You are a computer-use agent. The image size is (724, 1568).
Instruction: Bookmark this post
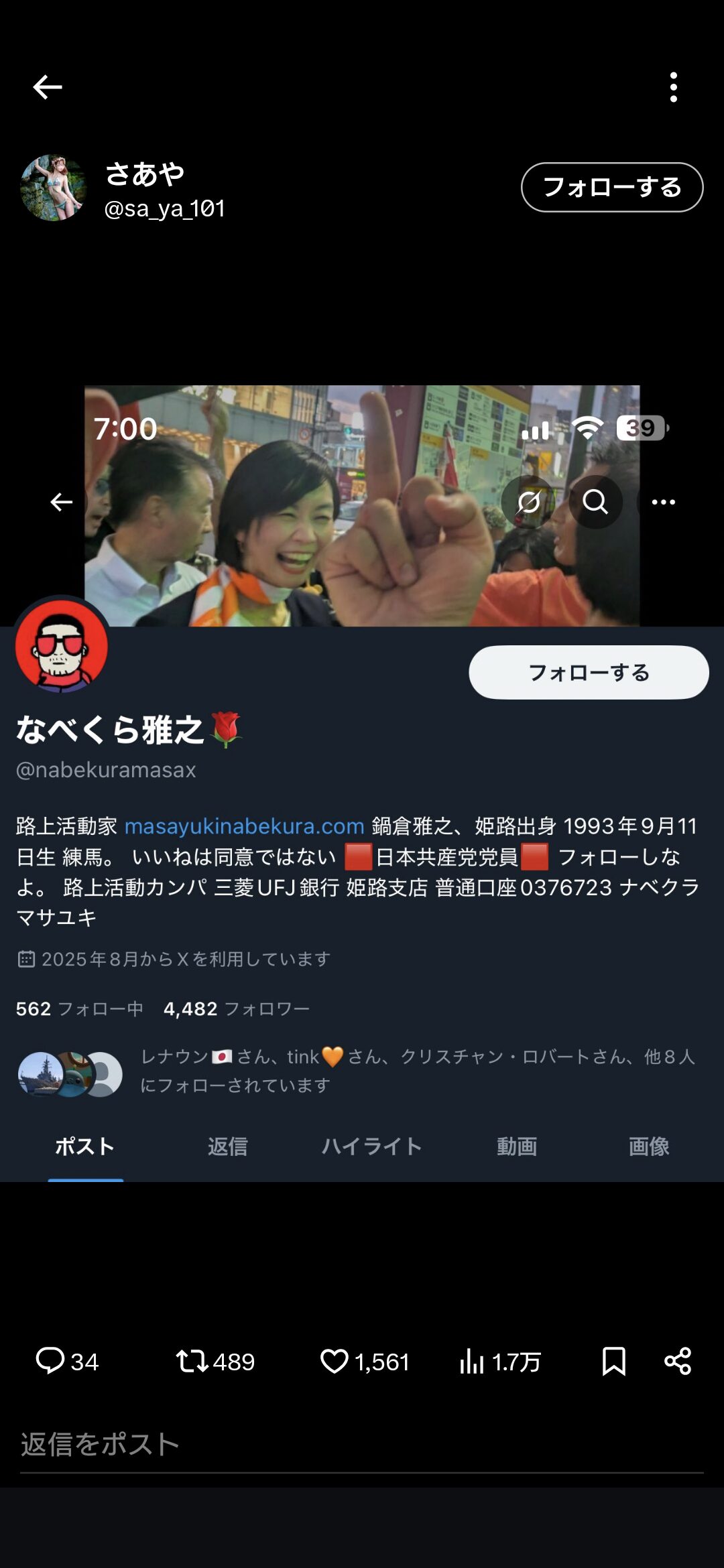pos(613,1361)
